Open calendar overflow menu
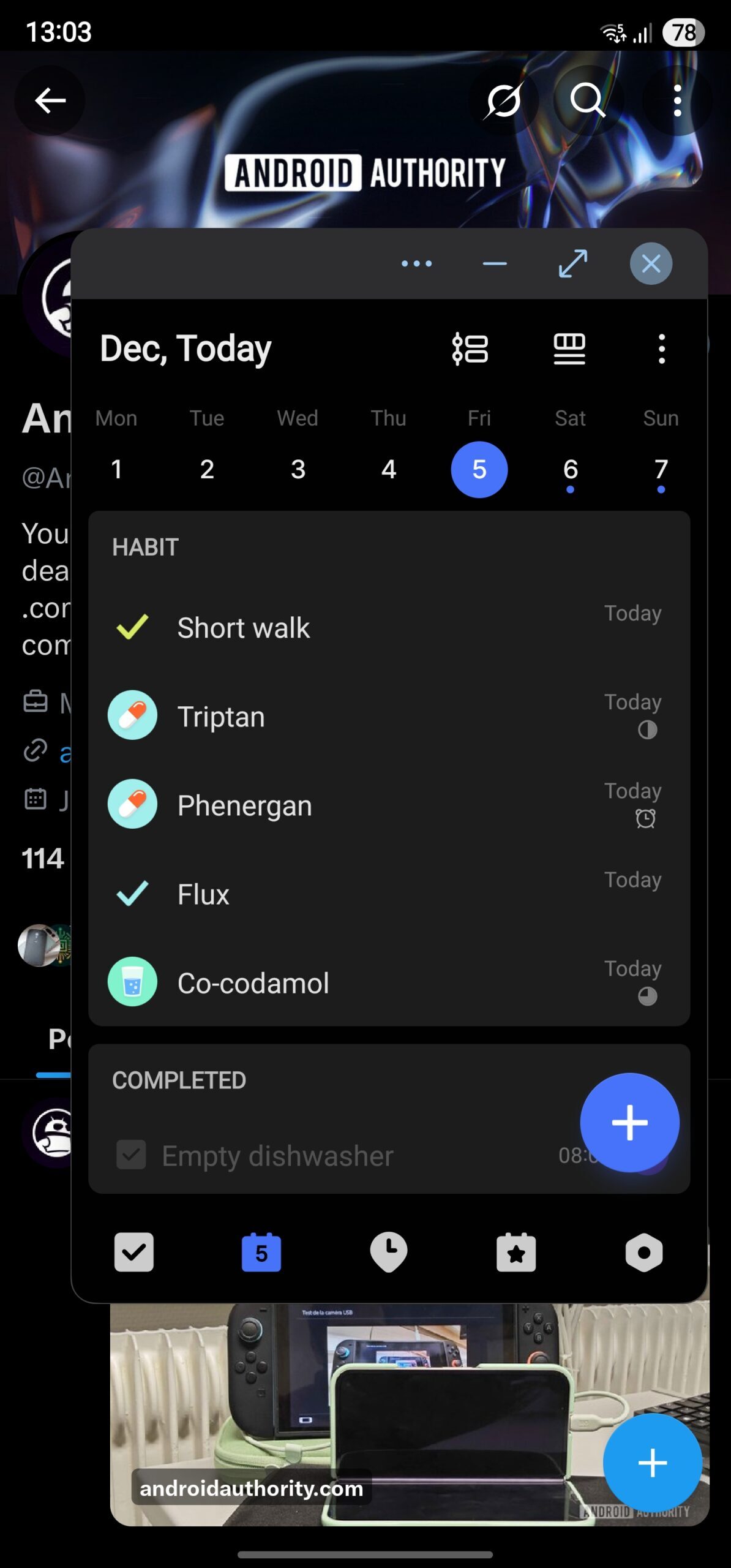 pos(661,349)
